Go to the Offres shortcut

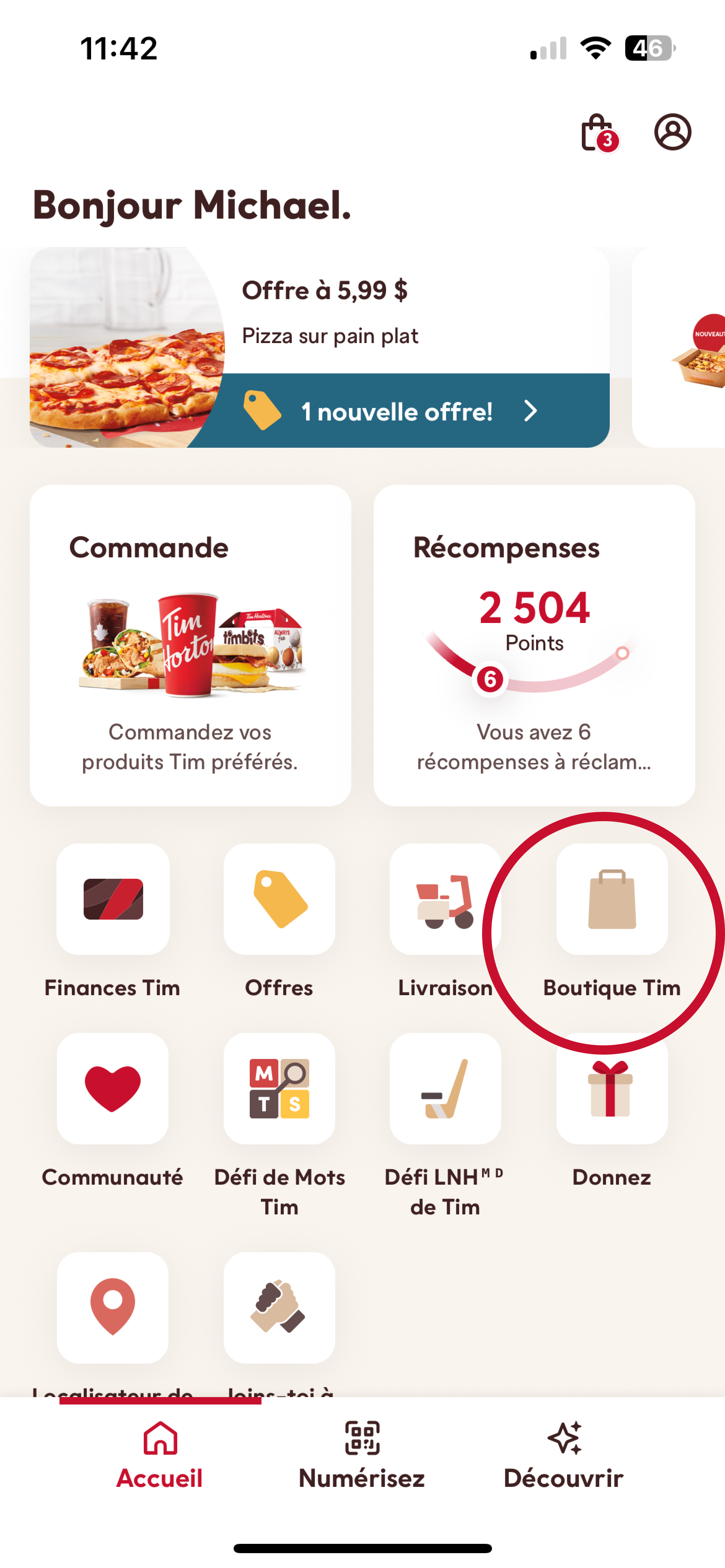point(279,900)
